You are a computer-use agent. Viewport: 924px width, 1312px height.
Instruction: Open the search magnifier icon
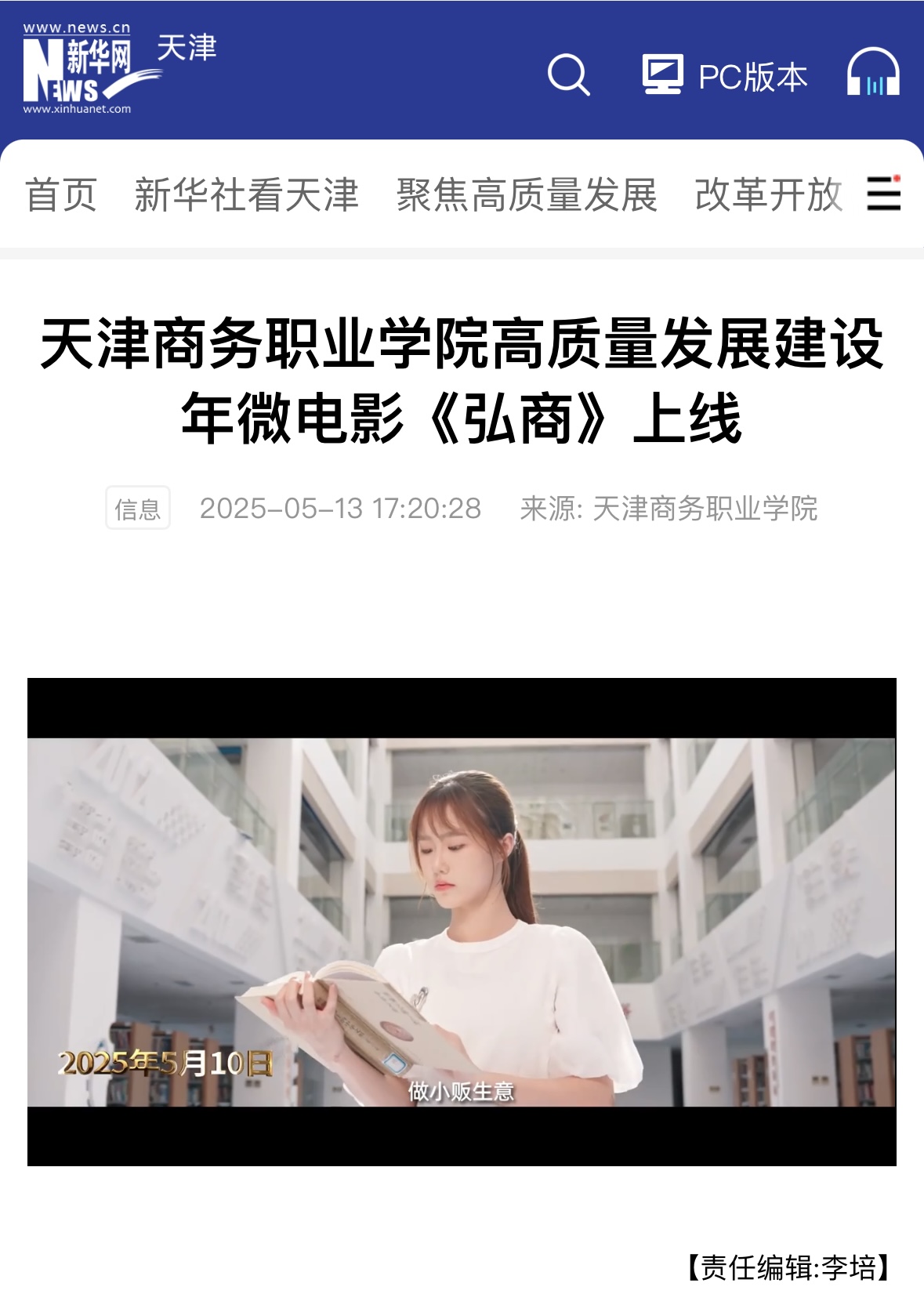click(x=568, y=74)
